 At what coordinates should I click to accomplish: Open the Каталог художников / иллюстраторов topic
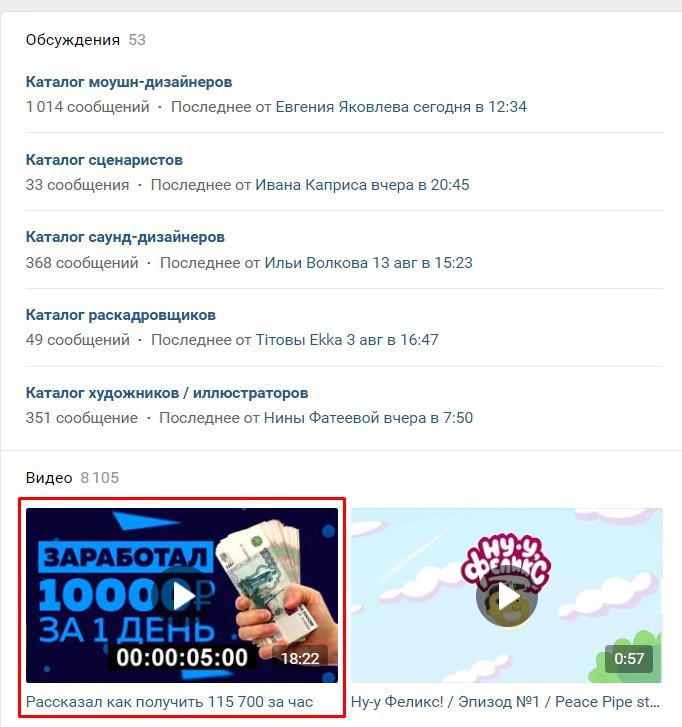point(166,393)
